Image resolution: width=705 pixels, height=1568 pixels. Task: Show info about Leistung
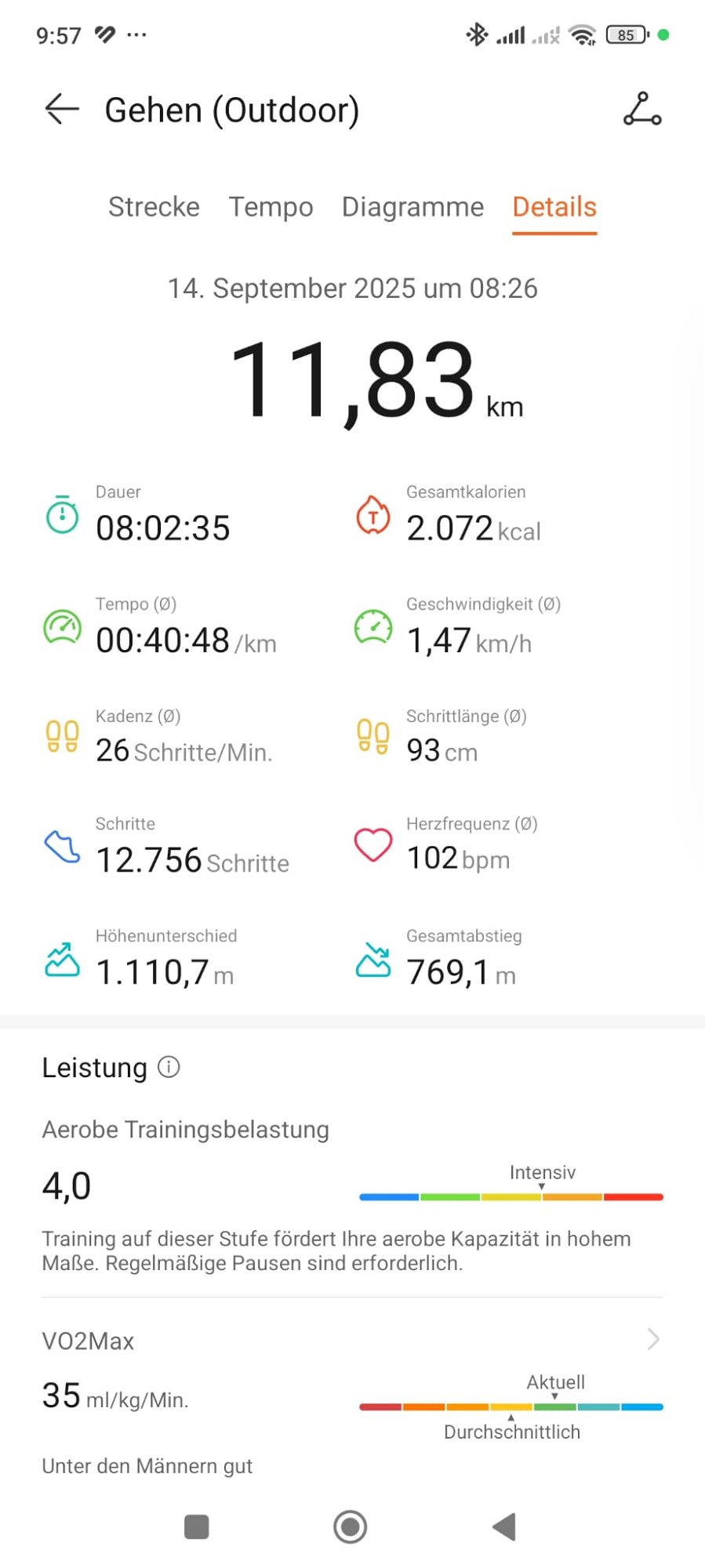click(169, 1067)
